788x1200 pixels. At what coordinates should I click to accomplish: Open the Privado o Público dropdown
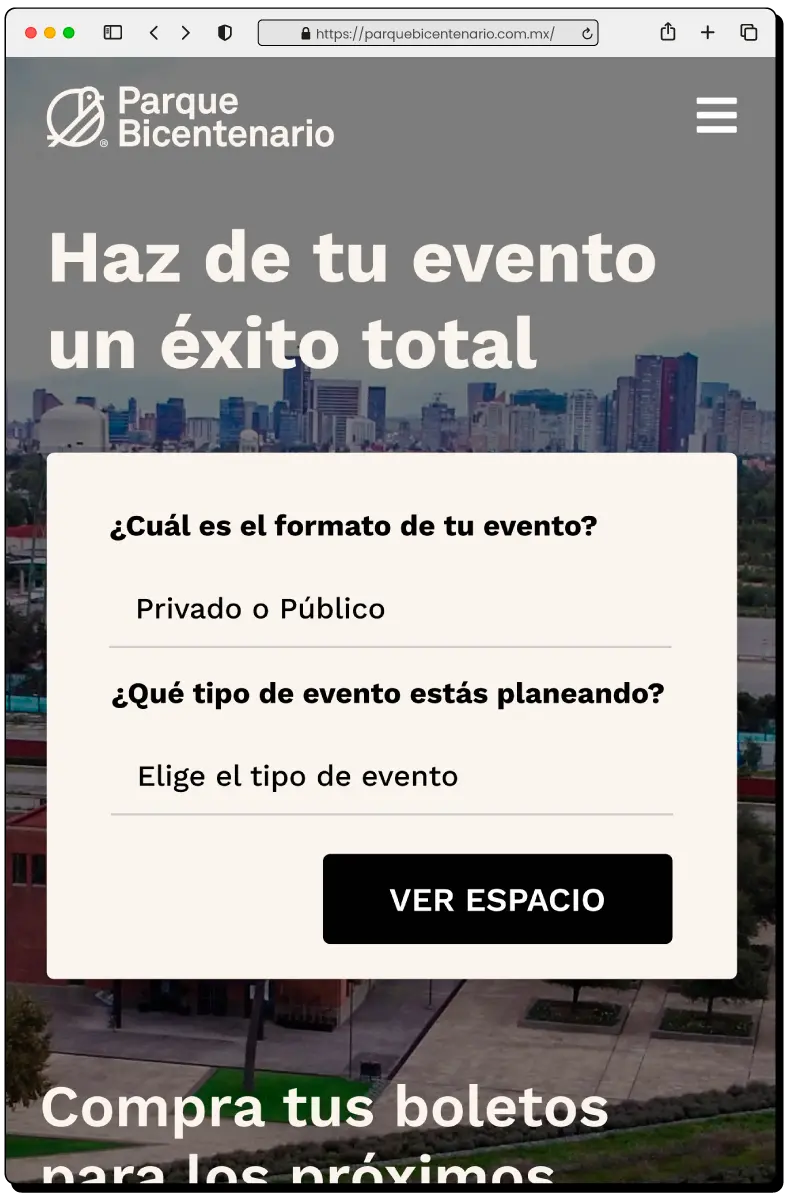point(390,608)
